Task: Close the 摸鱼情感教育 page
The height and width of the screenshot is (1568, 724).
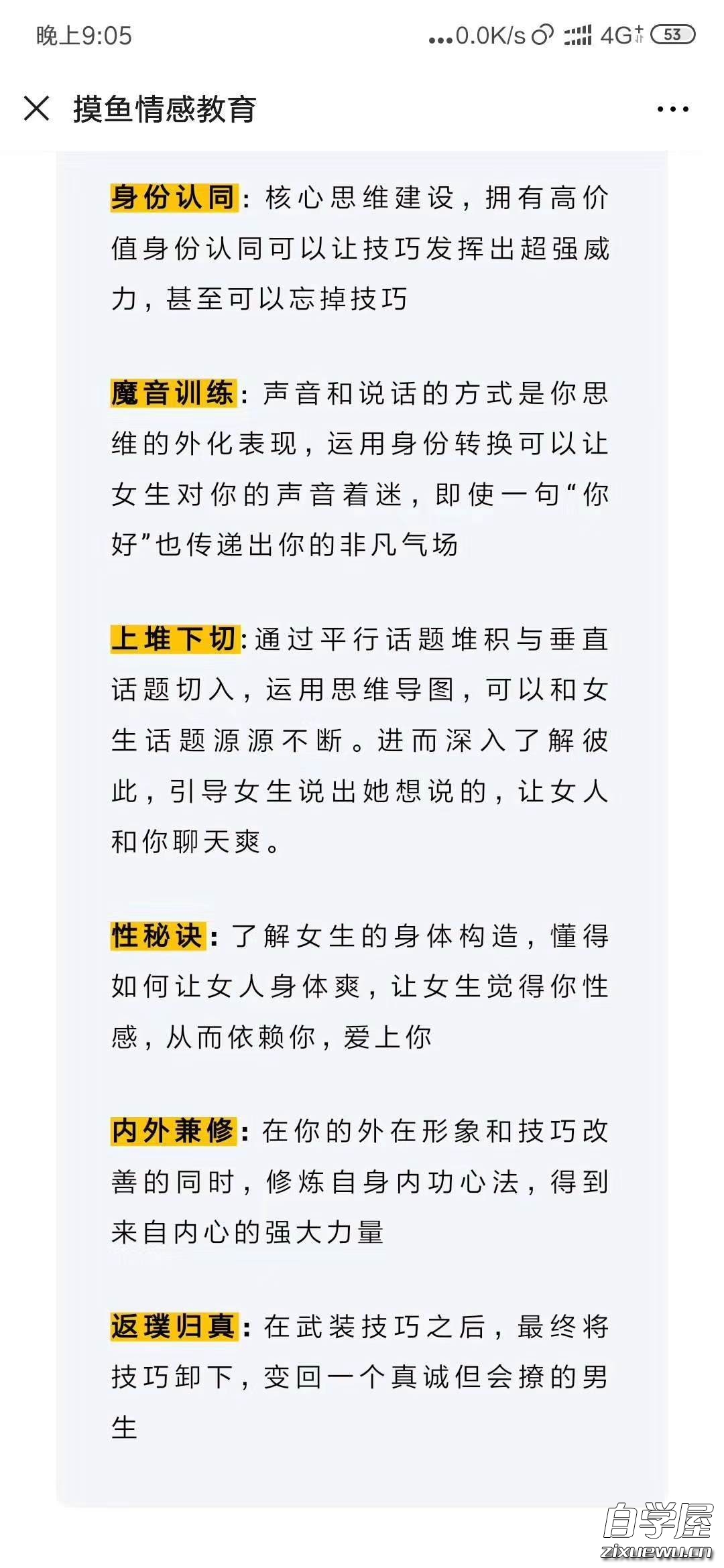Action: pos(37,109)
